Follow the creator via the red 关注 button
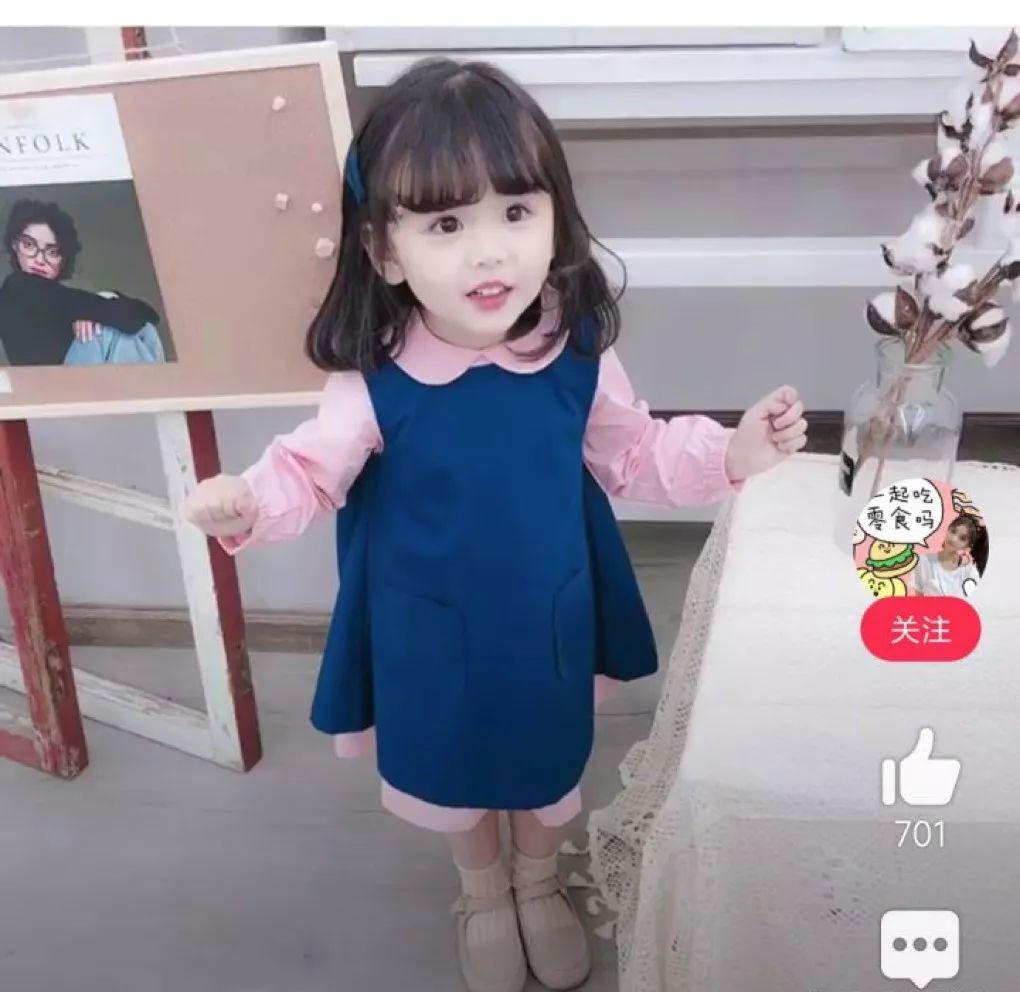Viewport: 1020px width, 992px height. [x=920, y=630]
